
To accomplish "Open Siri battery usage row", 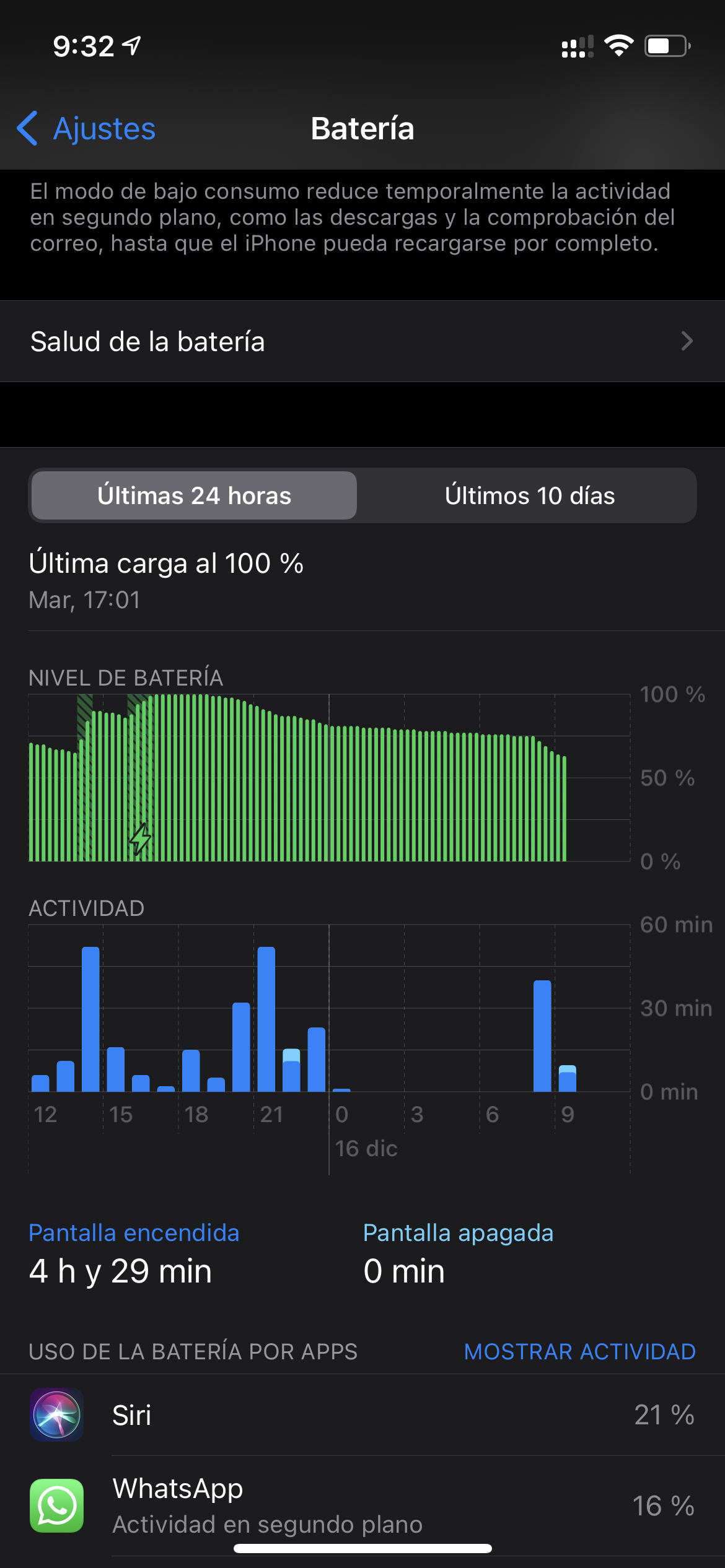I will [x=362, y=1415].
